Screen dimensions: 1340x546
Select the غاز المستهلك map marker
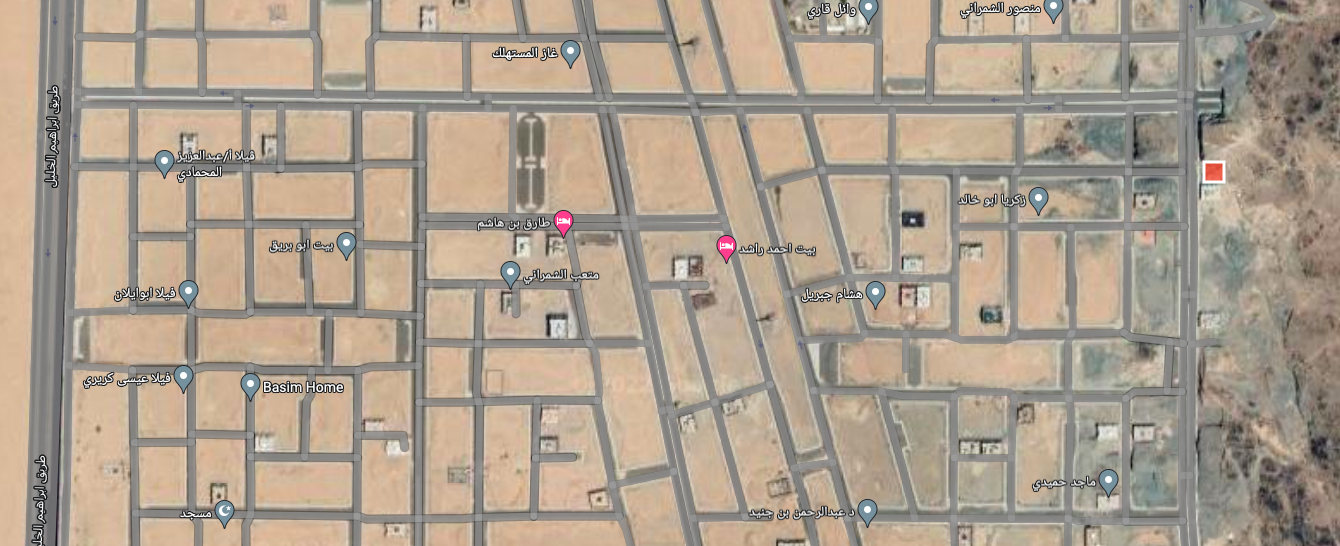tap(571, 52)
